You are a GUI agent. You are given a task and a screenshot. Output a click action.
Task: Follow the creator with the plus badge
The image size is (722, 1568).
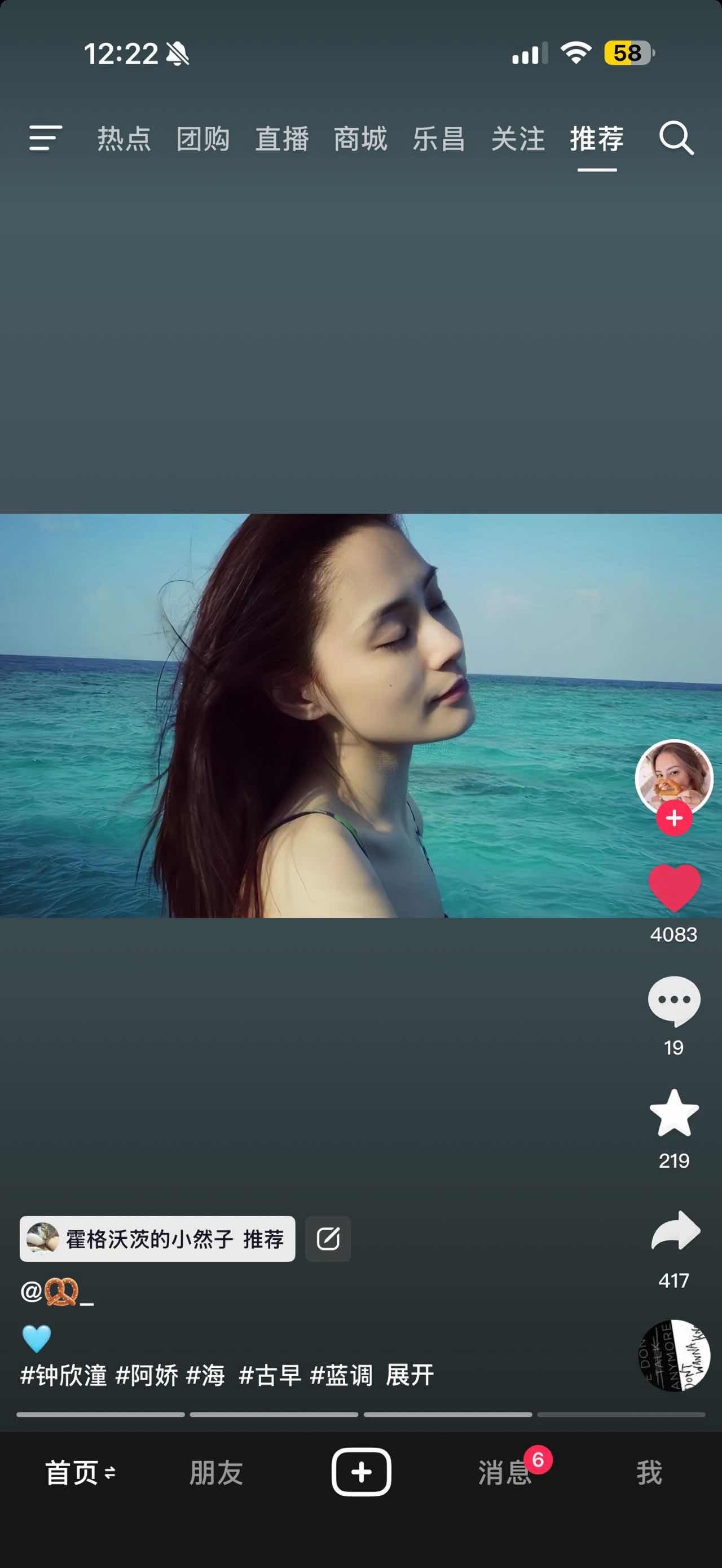(674, 819)
